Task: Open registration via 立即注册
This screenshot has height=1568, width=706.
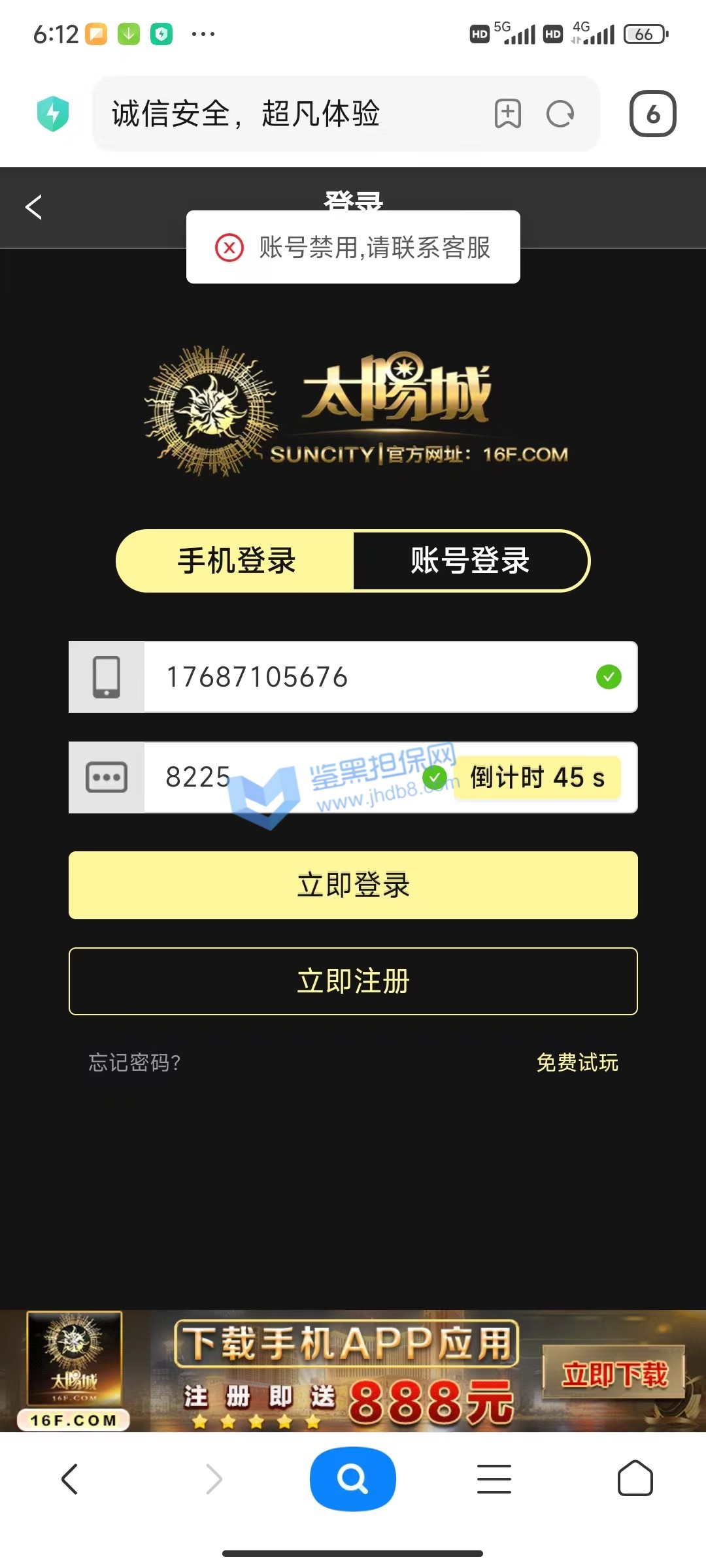Action: 353,981
